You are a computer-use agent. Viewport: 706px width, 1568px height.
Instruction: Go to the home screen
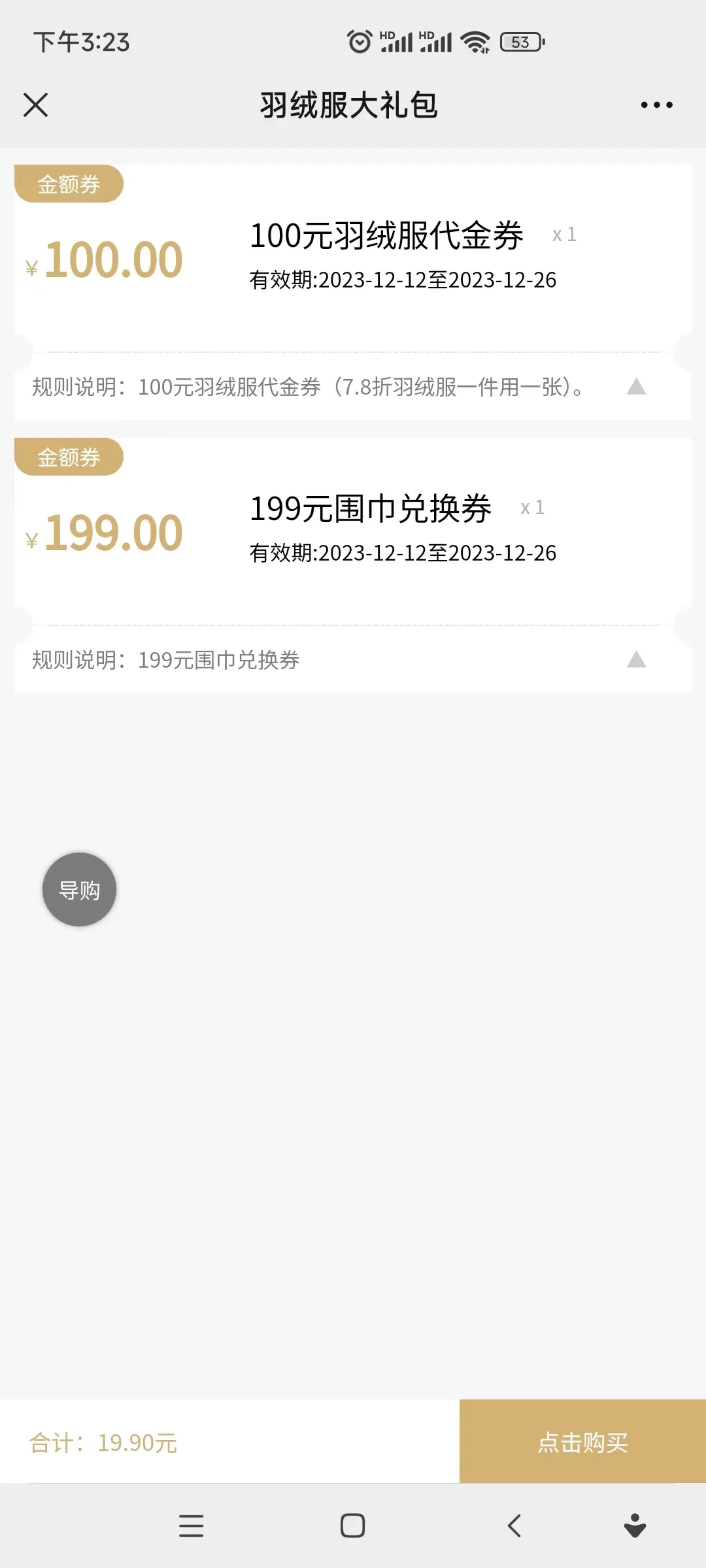point(353,1526)
